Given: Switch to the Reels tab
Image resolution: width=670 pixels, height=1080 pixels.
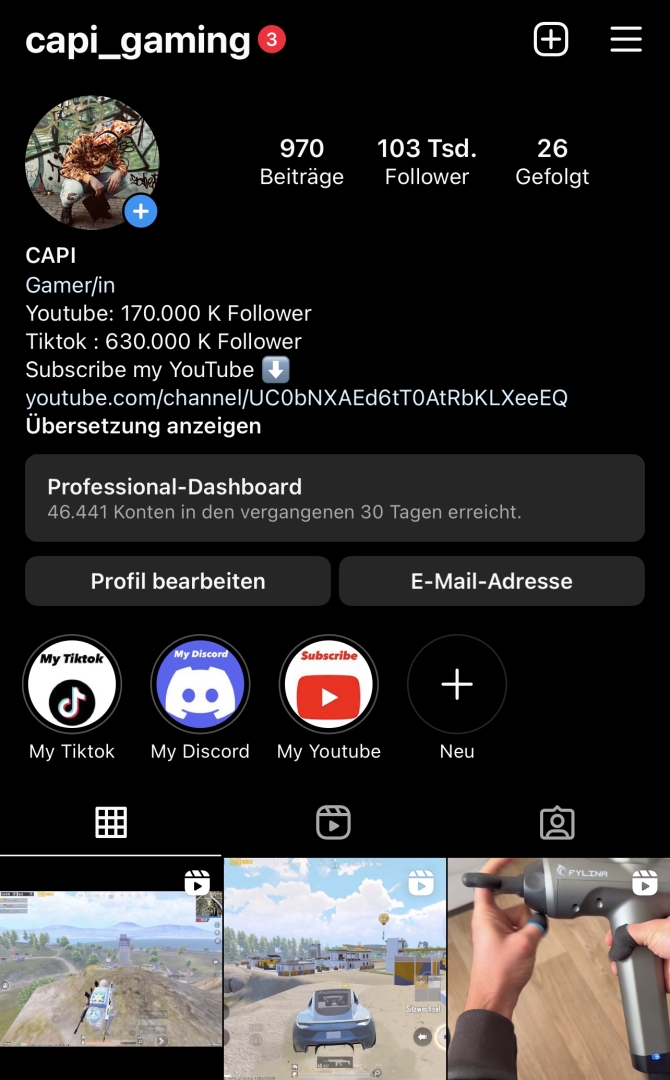Looking at the screenshot, I should pos(333,823).
